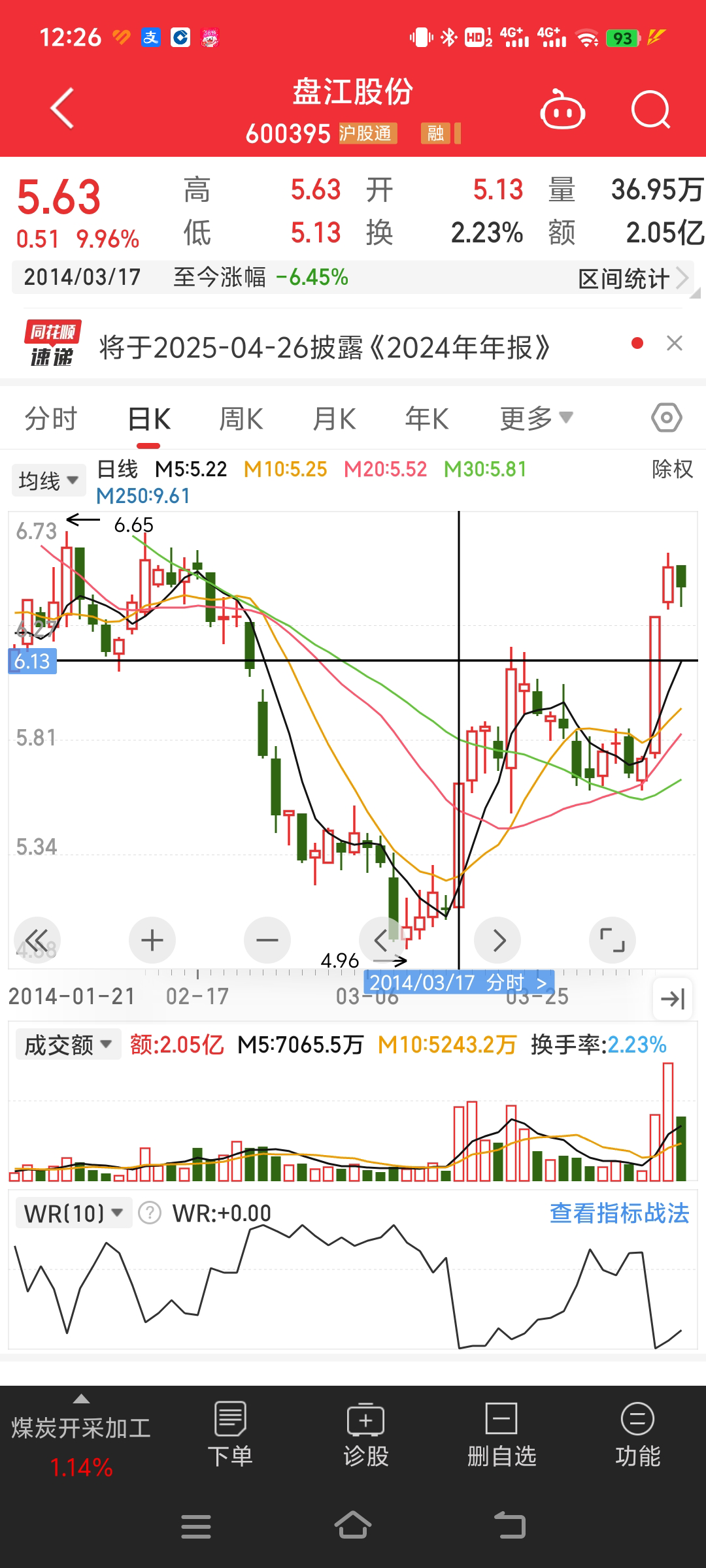Select the 月K monthly chart tab
The width and height of the screenshot is (706, 1568).
tap(334, 419)
